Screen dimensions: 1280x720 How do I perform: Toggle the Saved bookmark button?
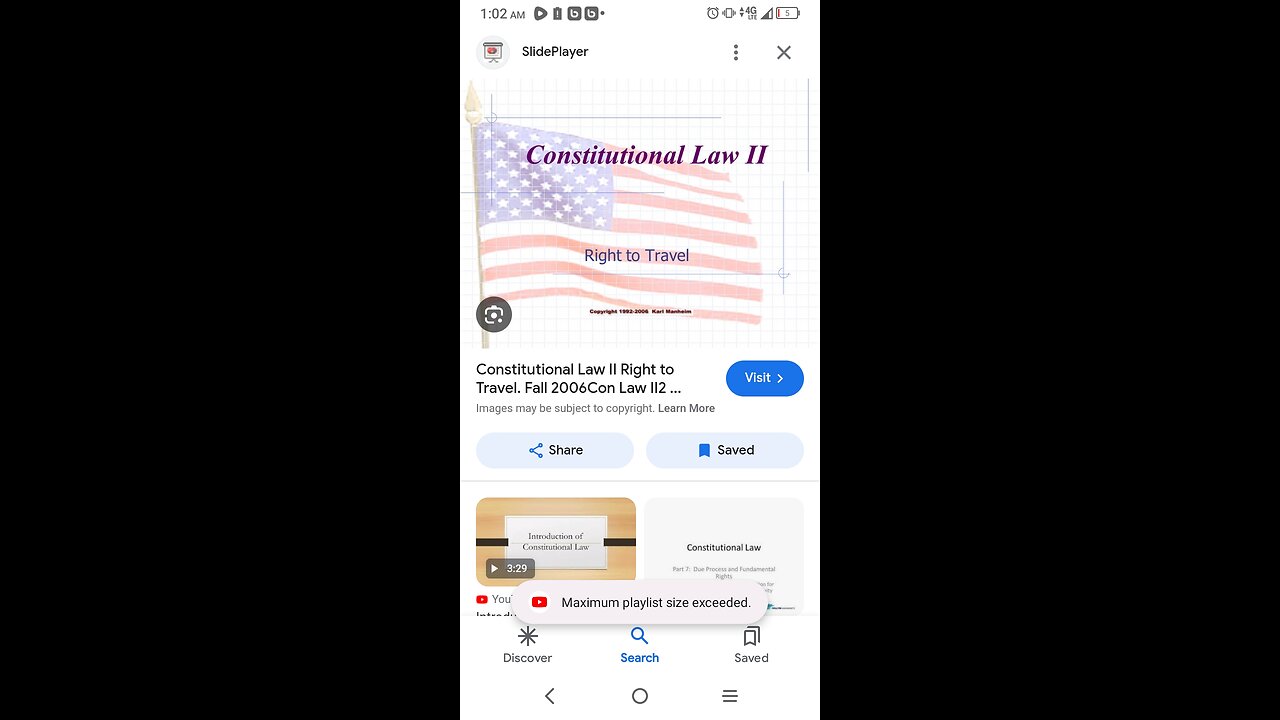pos(725,450)
